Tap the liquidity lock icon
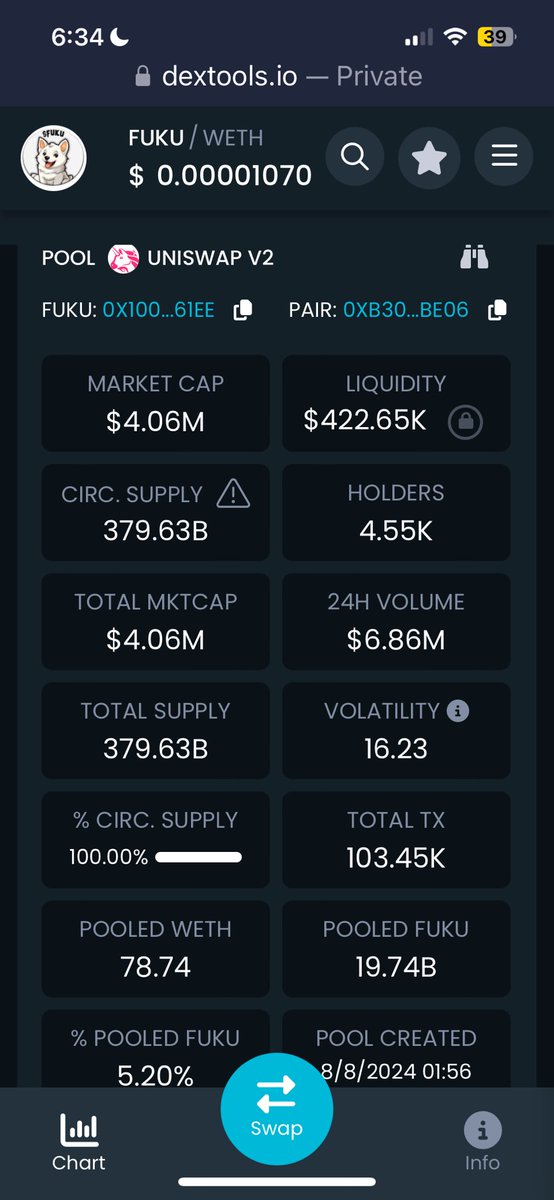This screenshot has width=554, height=1200. (464, 422)
